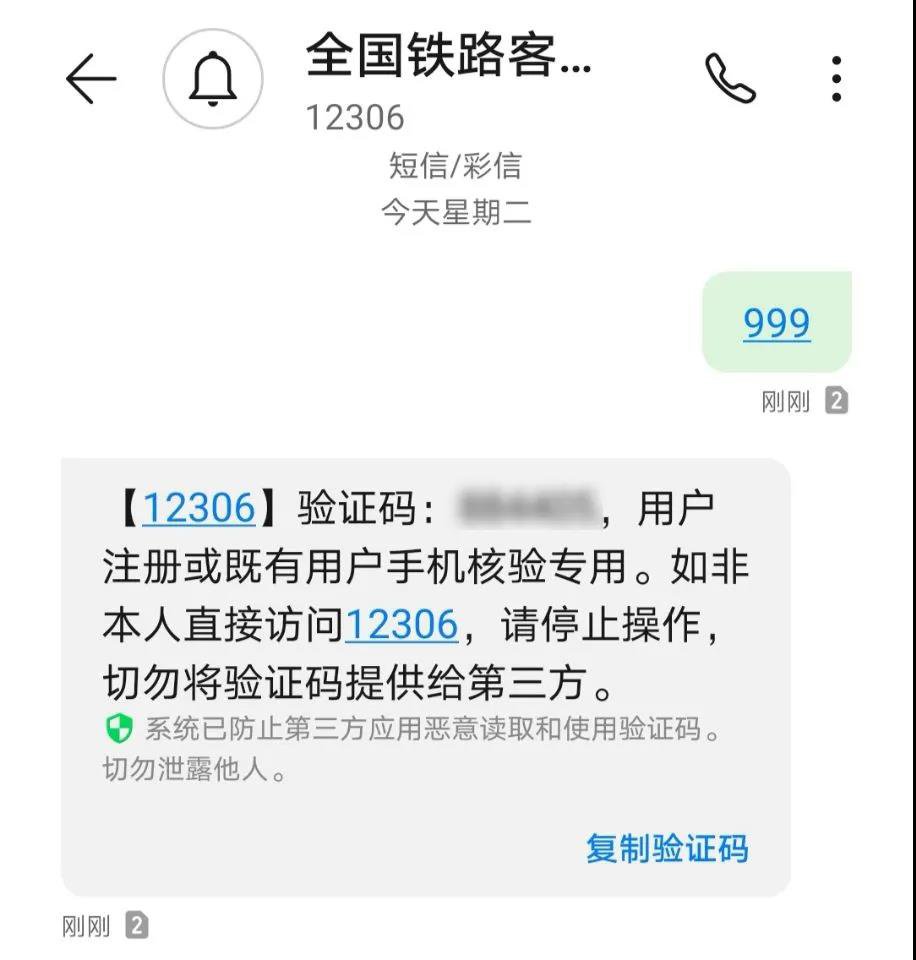The width and height of the screenshot is (916, 960).
Task: Open the three-dot overflow menu
Action: (836, 79)
